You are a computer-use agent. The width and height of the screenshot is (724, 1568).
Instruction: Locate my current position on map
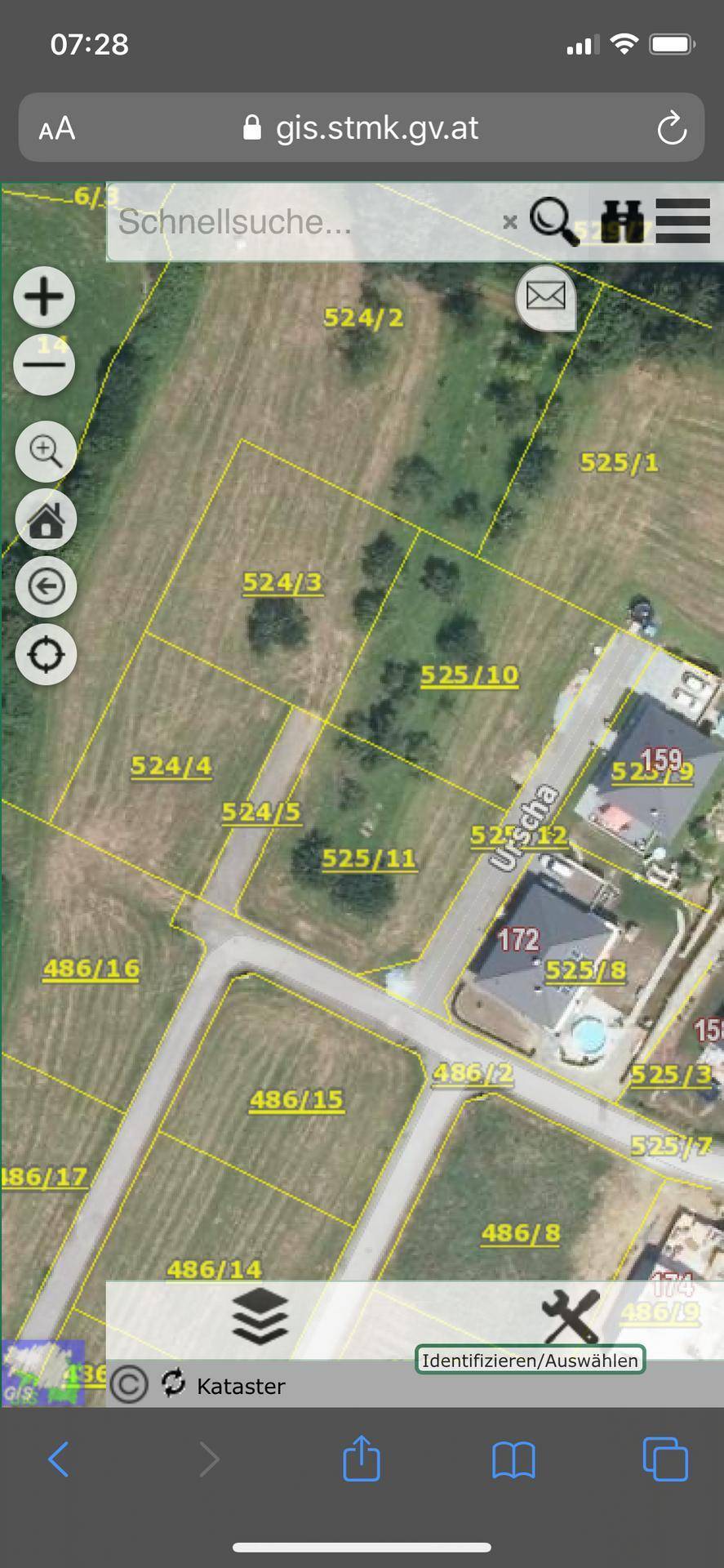tap(46, 654)
